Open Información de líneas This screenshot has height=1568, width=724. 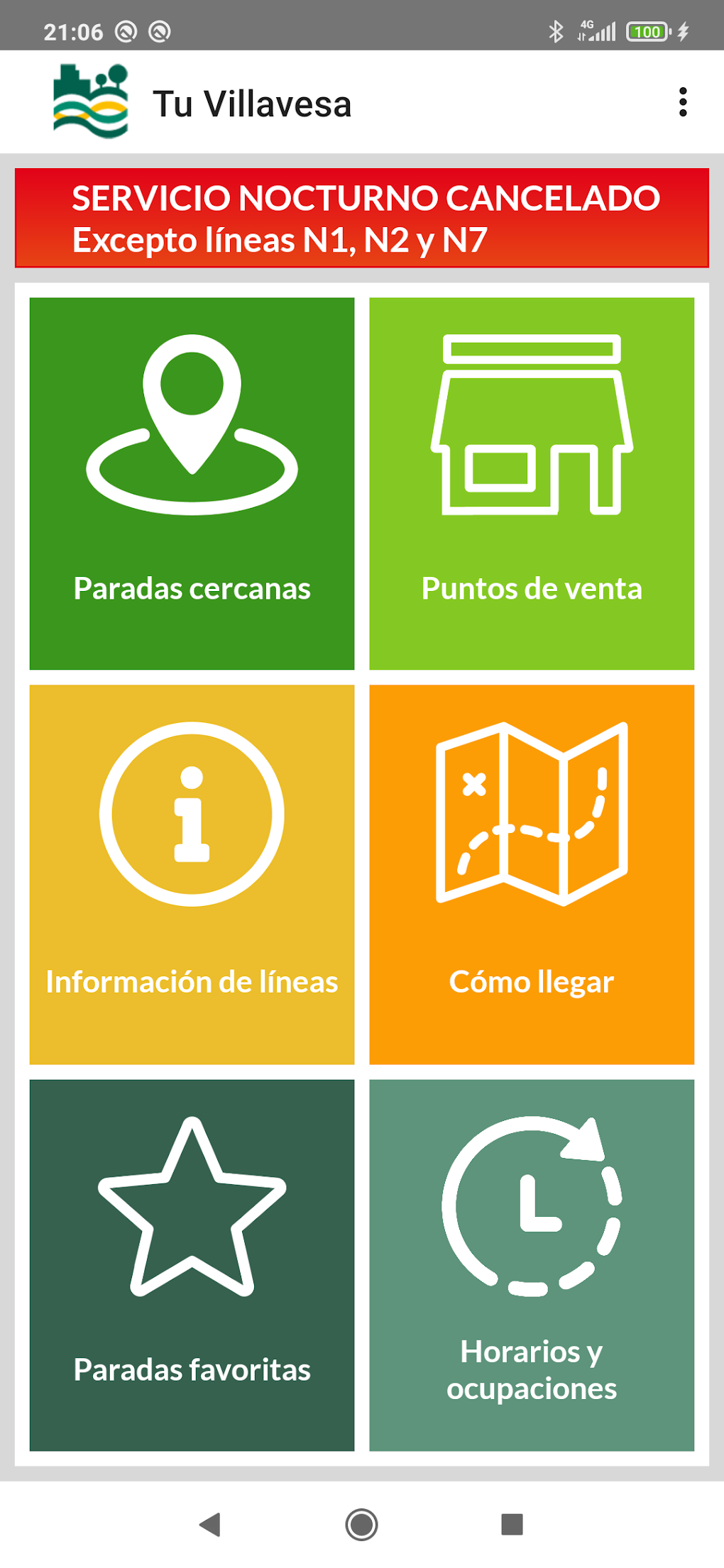tap(192, 874)
